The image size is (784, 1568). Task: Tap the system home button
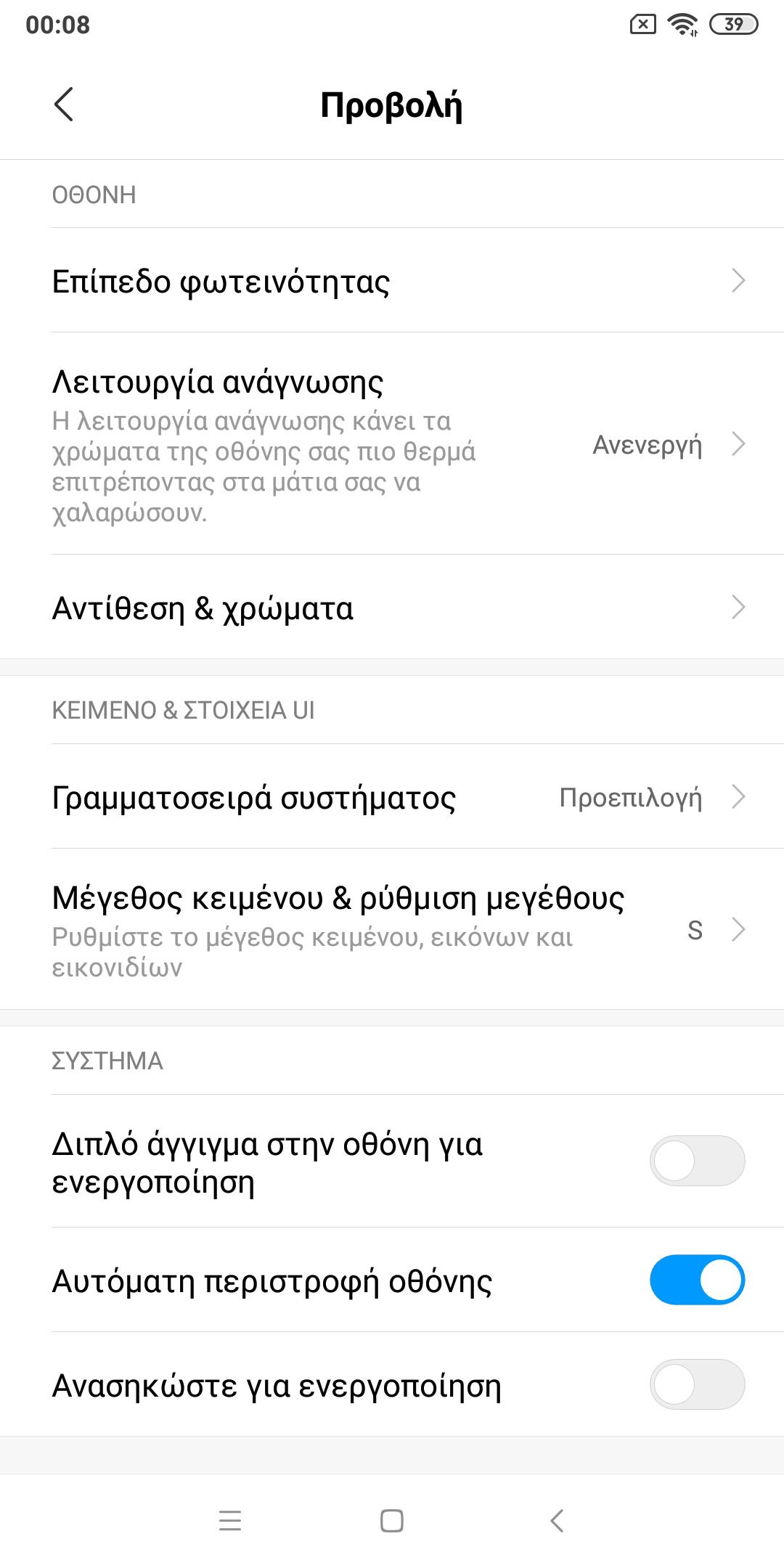(392, 1520)
